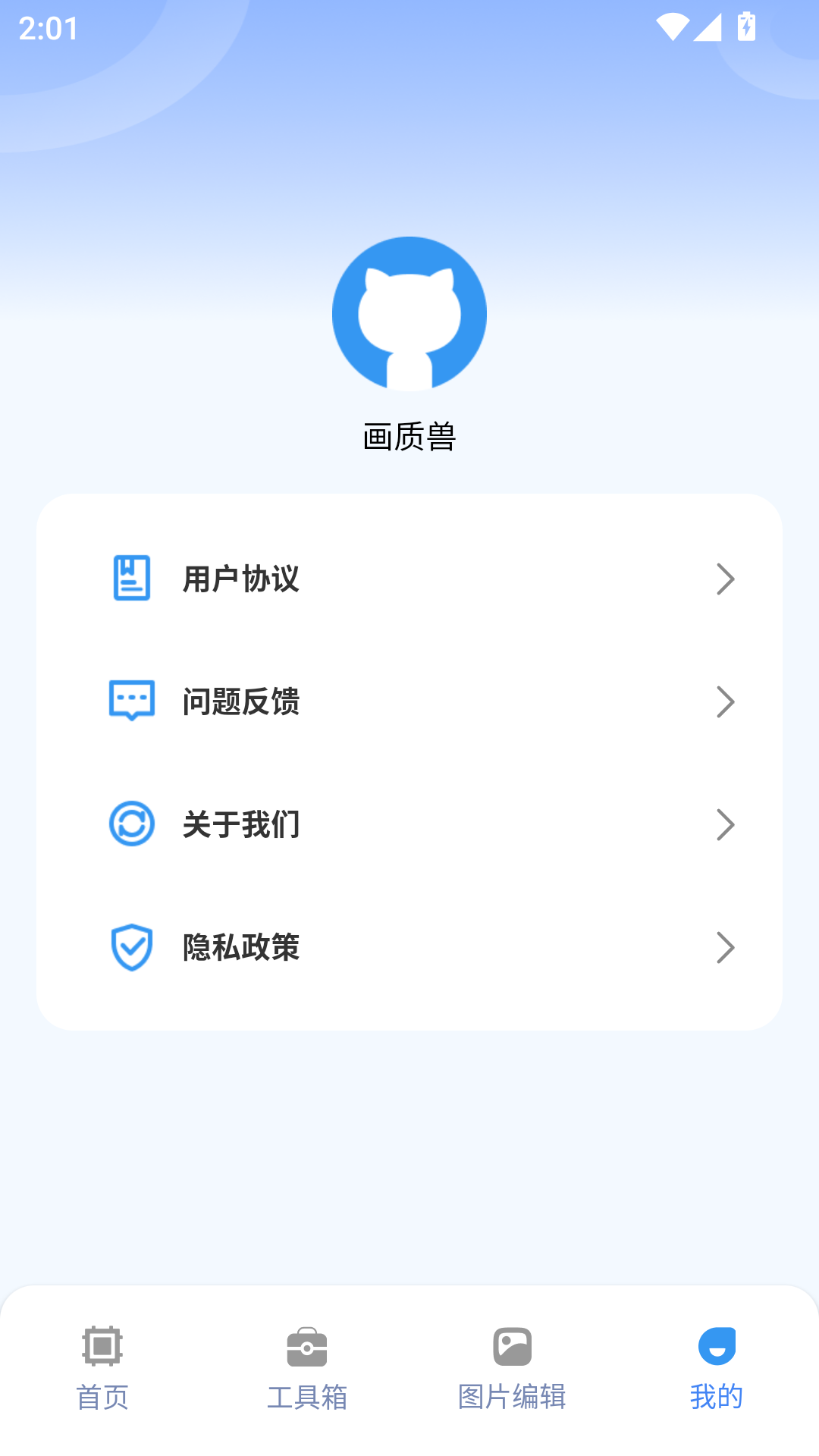Click the 用户协议 book icon
This screenshot has width=819, height=1456.
pyautogui.click(x=132, y=579)
